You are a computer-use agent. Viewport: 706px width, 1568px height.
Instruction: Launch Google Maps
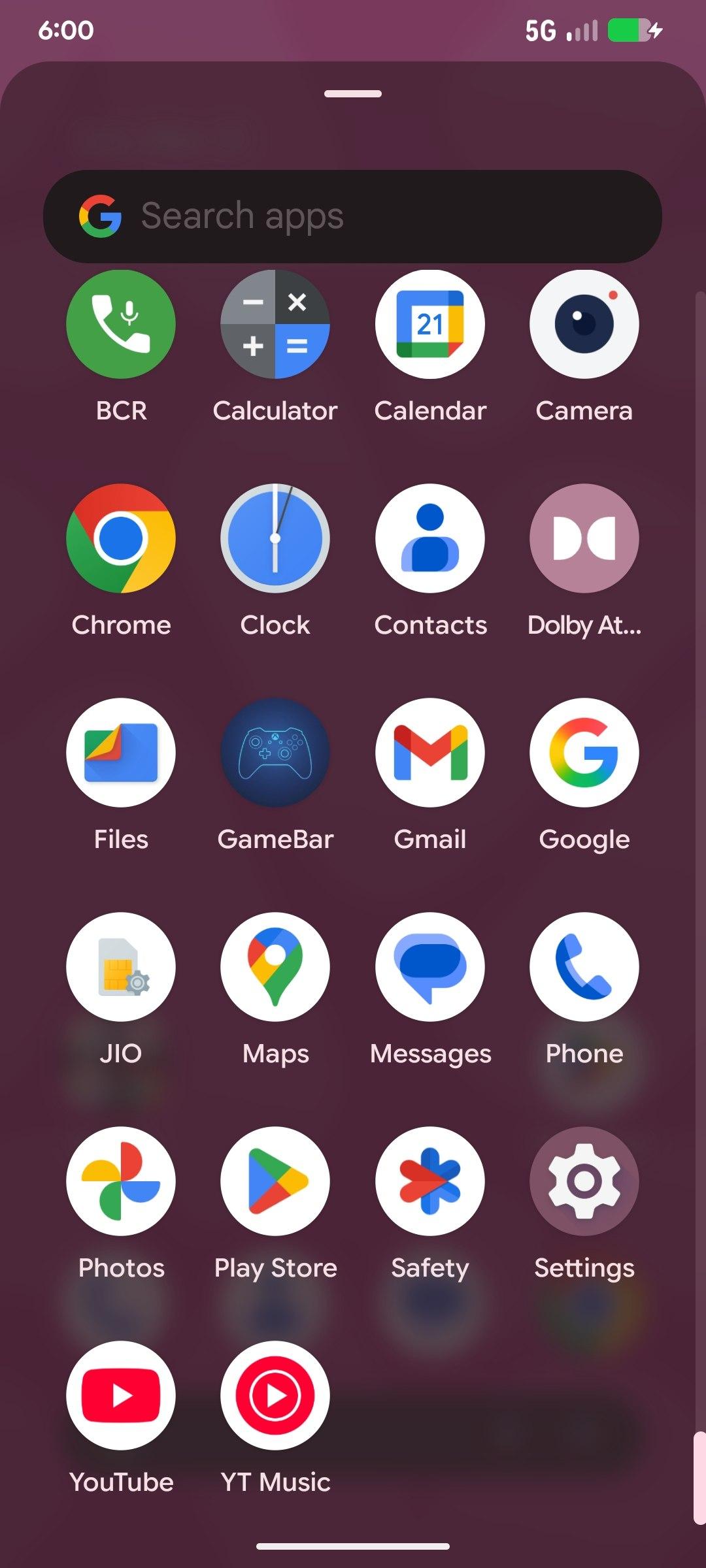point(275,967)
